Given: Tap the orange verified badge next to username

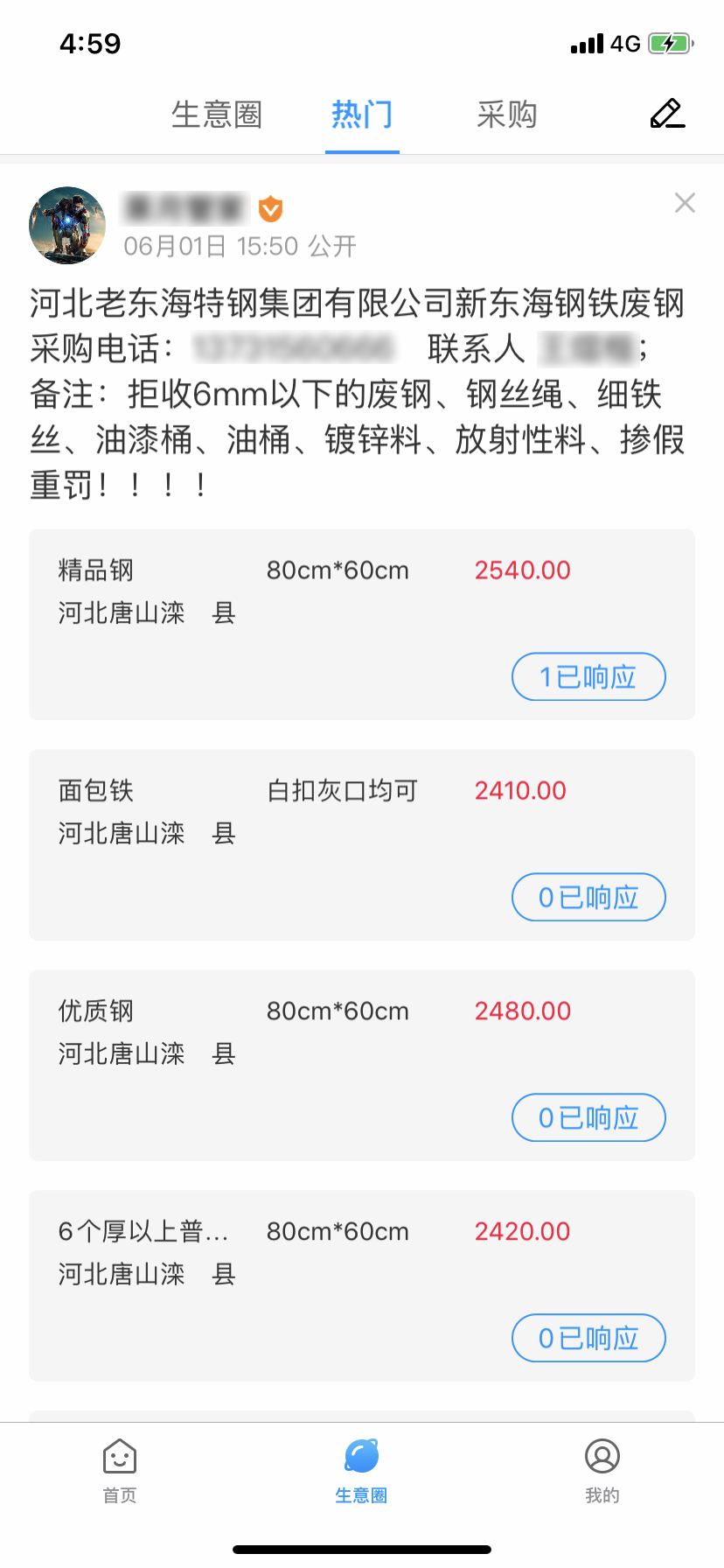Looking at the screenshot, I should coord(269,210).
